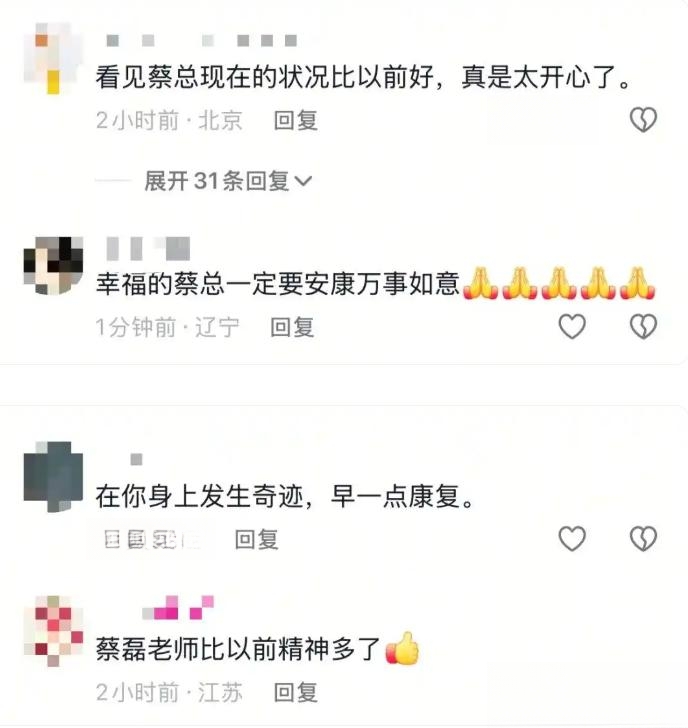688x728 pixels.
Task: Reply to the comment from 北京
Action: point(296,121)
